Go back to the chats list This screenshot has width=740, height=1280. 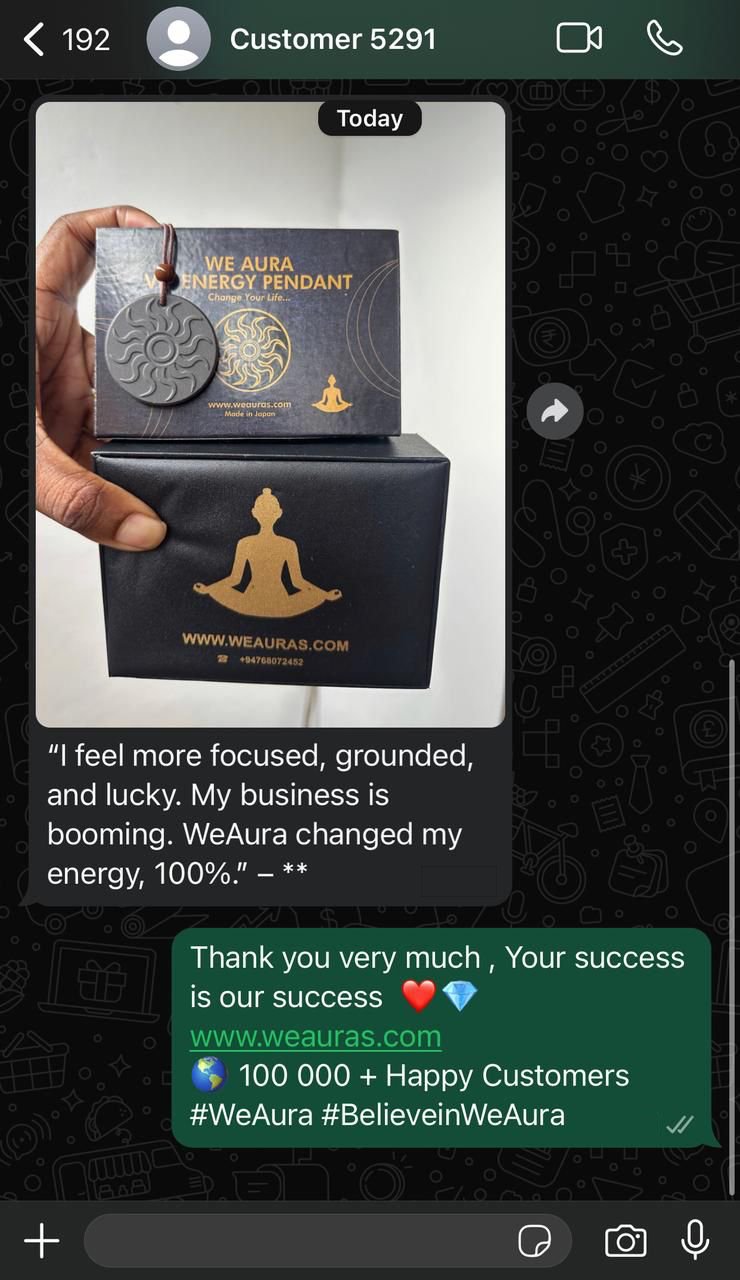(35, 40)
